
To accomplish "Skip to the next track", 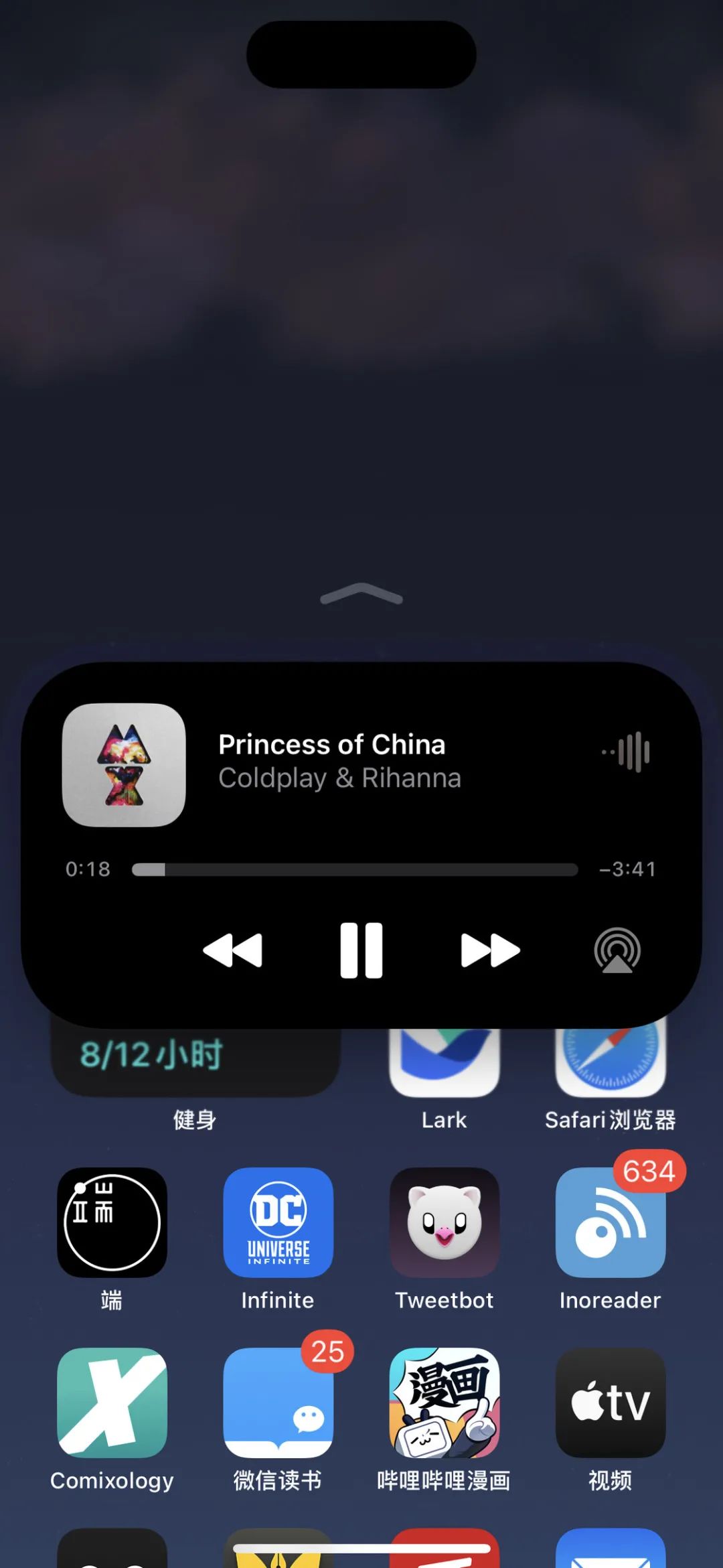I will click(x=490, y=950).
